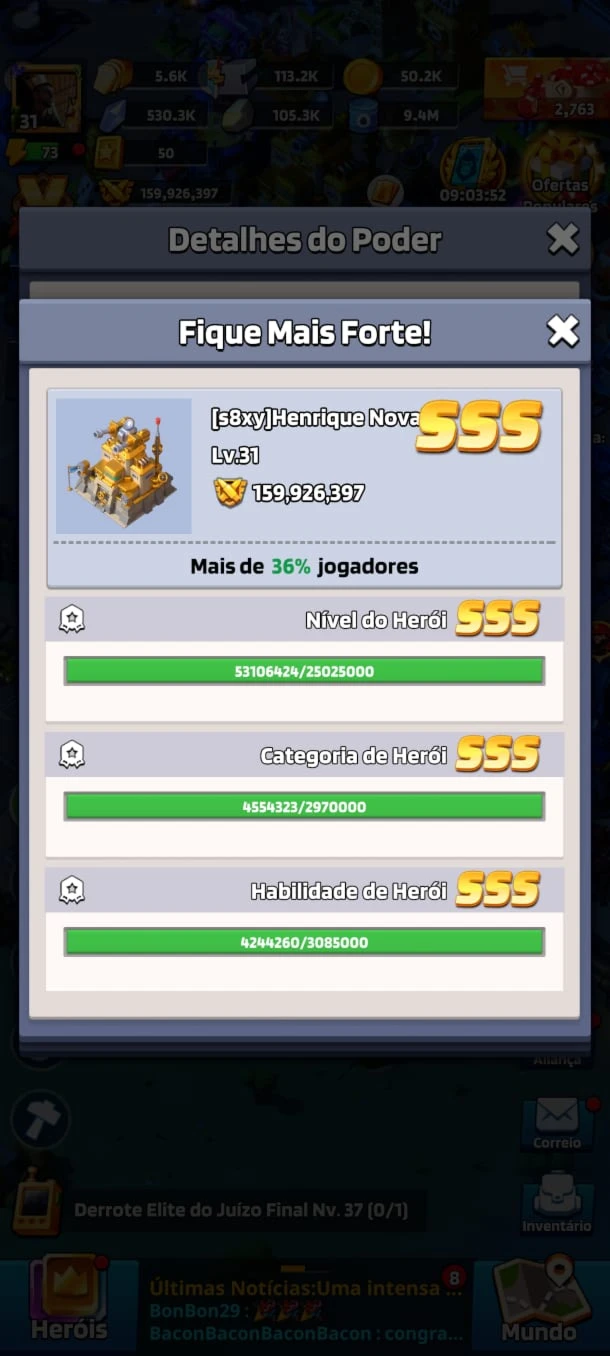Open Nível do Herói details
The height and width of the screenshot is (1356, 610).
click(x=304, y=660)
